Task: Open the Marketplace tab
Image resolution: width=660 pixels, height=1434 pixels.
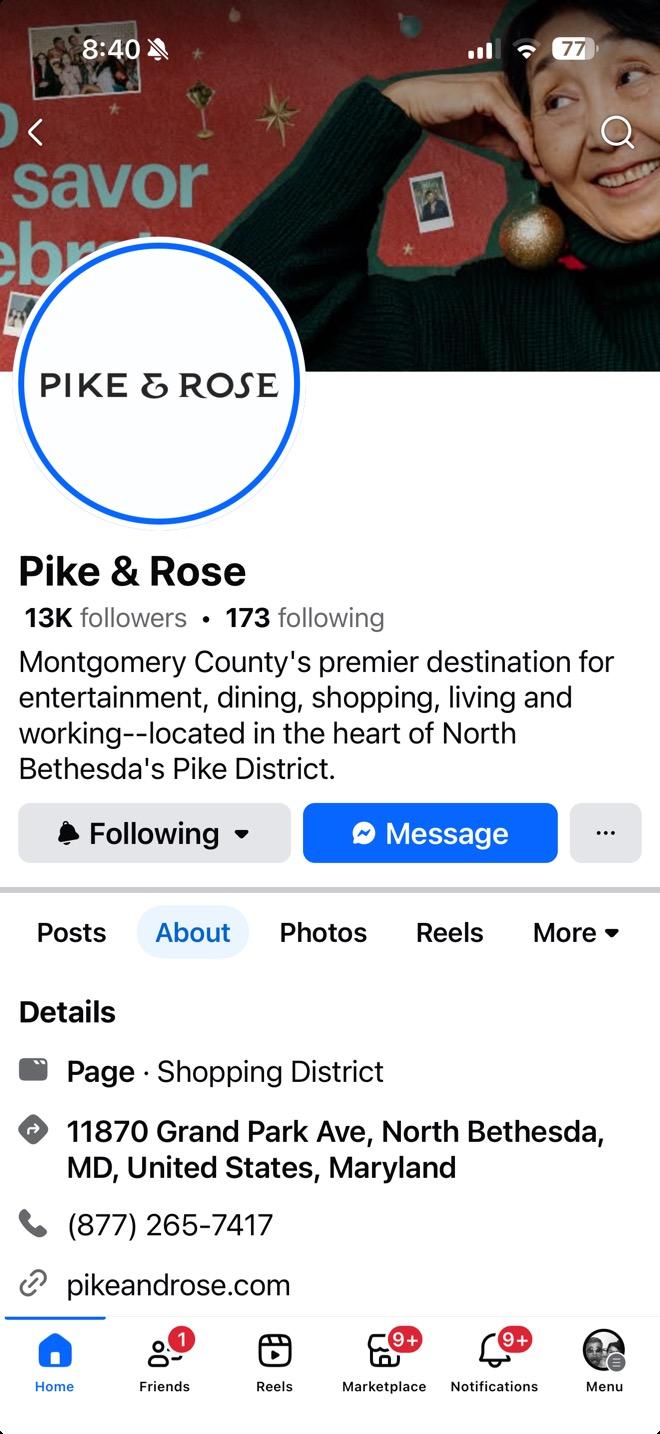Action: point(384,1362)
